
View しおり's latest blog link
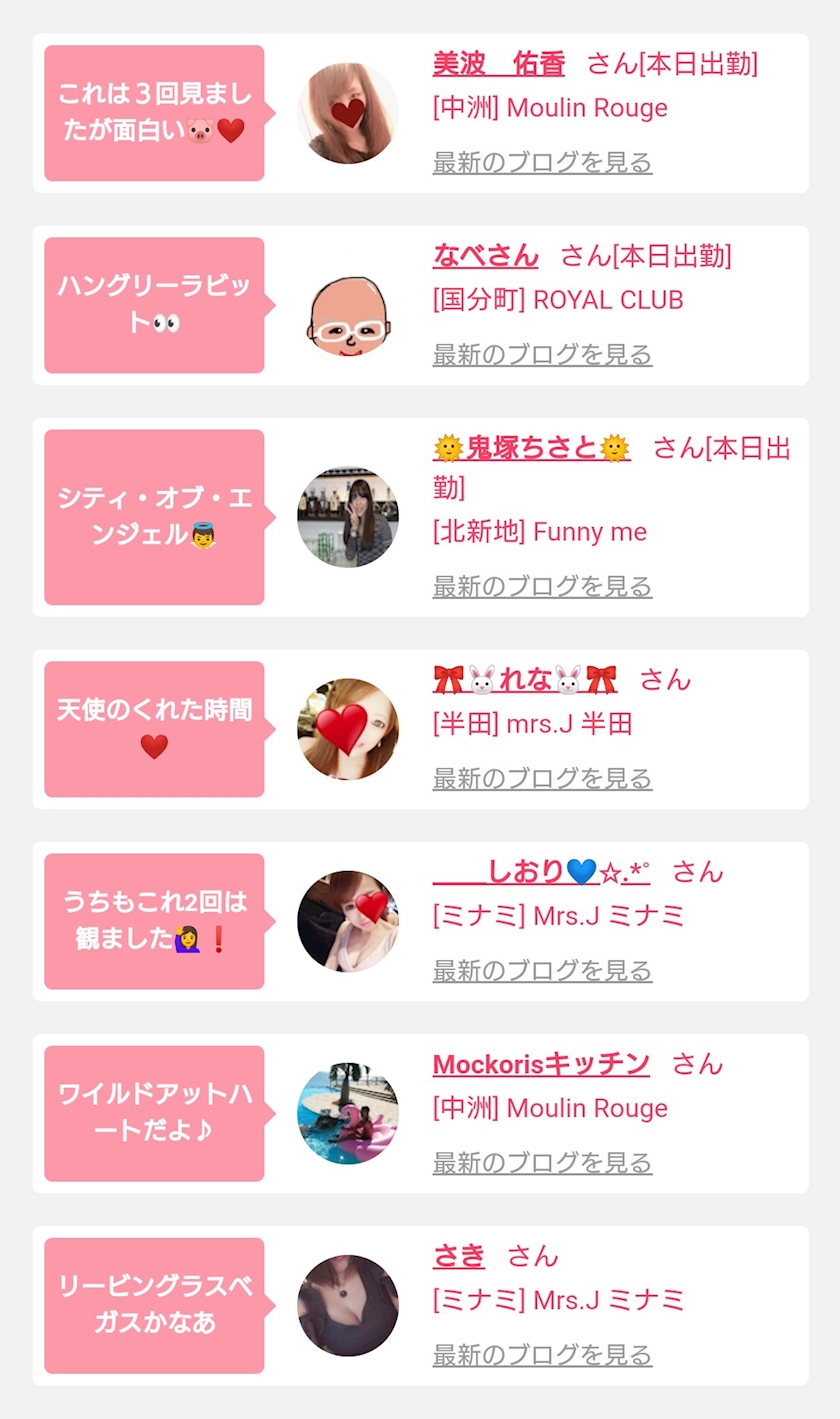(x=542, y=970)
